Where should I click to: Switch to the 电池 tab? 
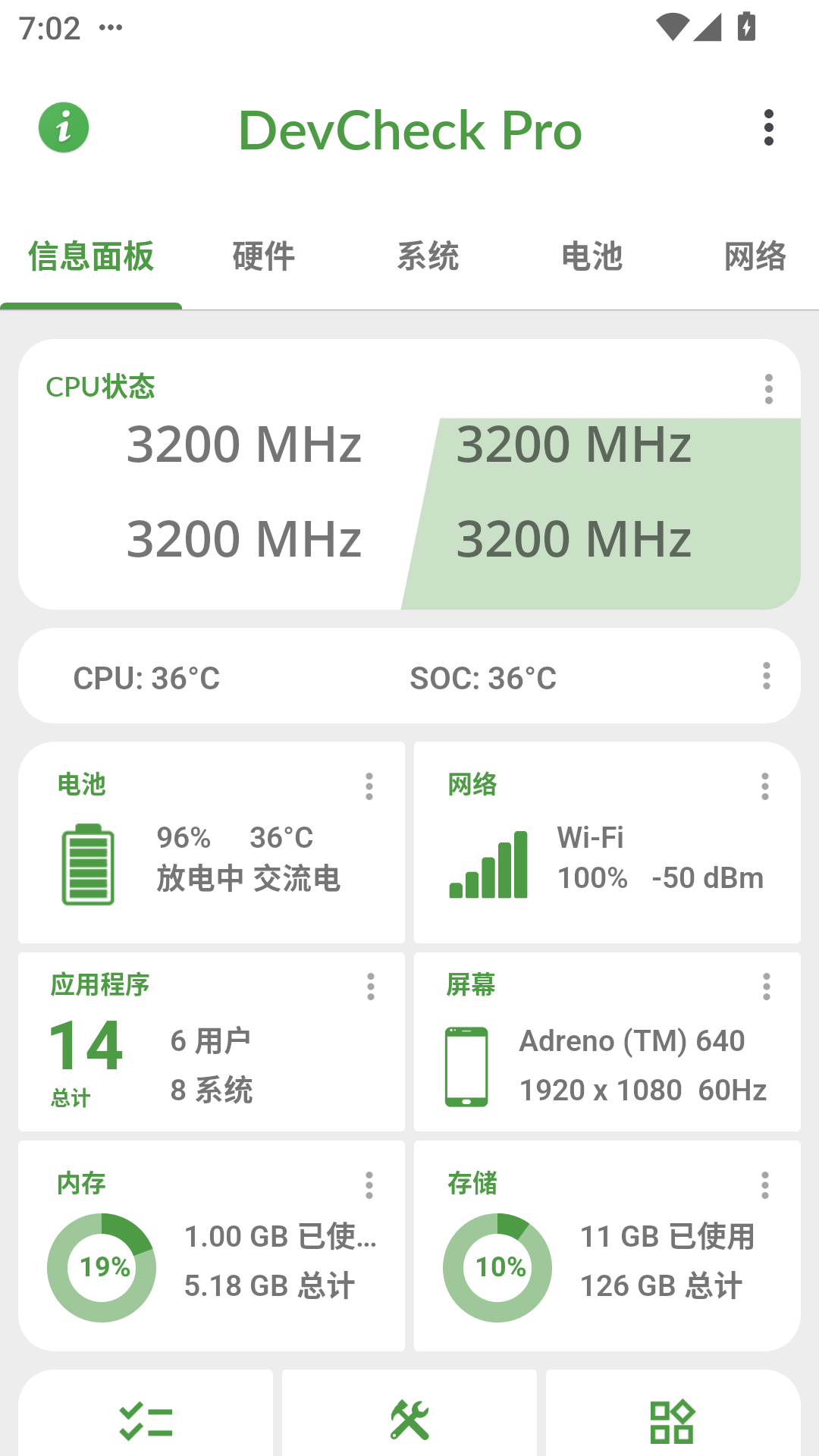(592, 256)
